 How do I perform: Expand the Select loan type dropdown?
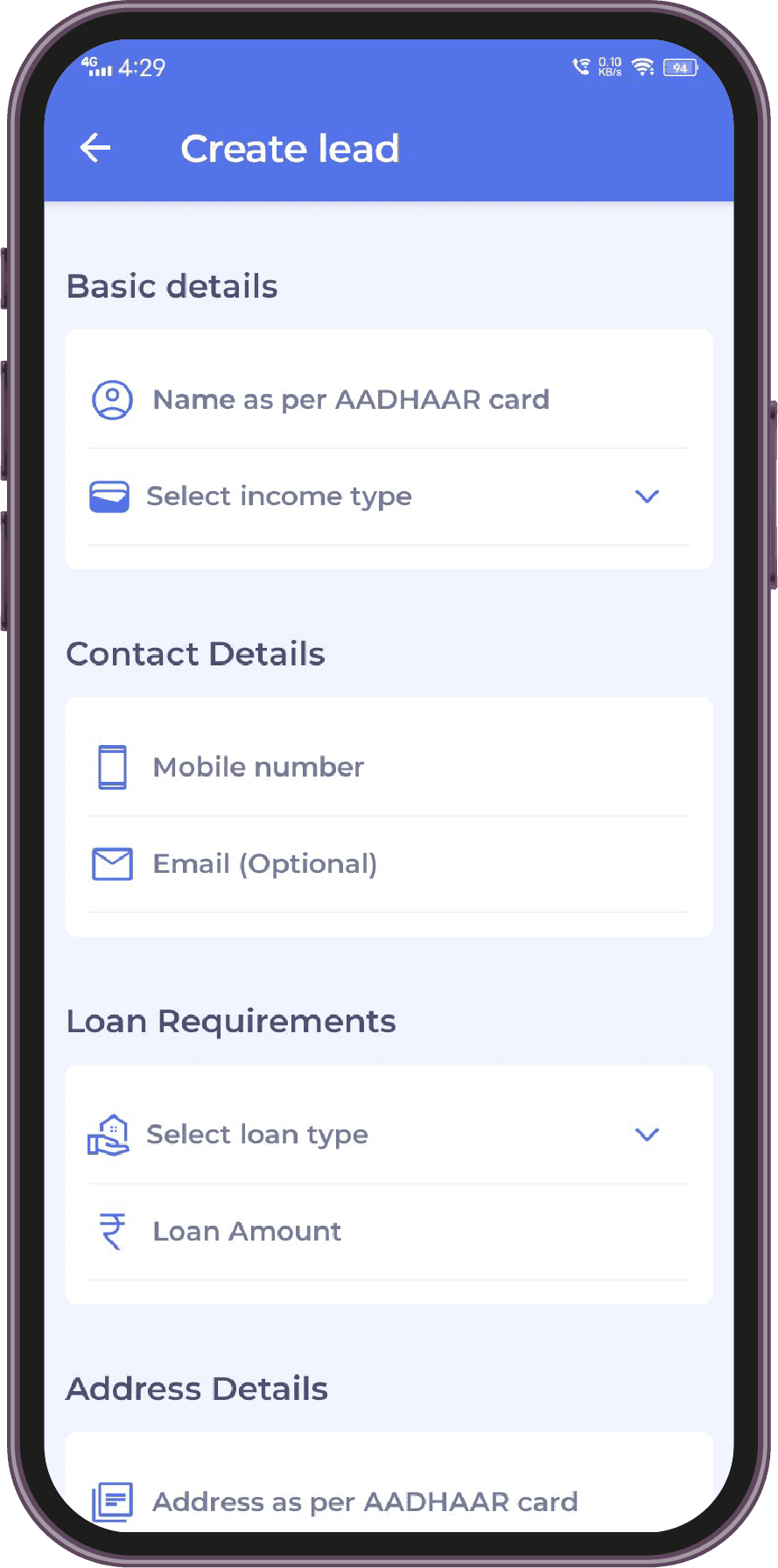389,1135
